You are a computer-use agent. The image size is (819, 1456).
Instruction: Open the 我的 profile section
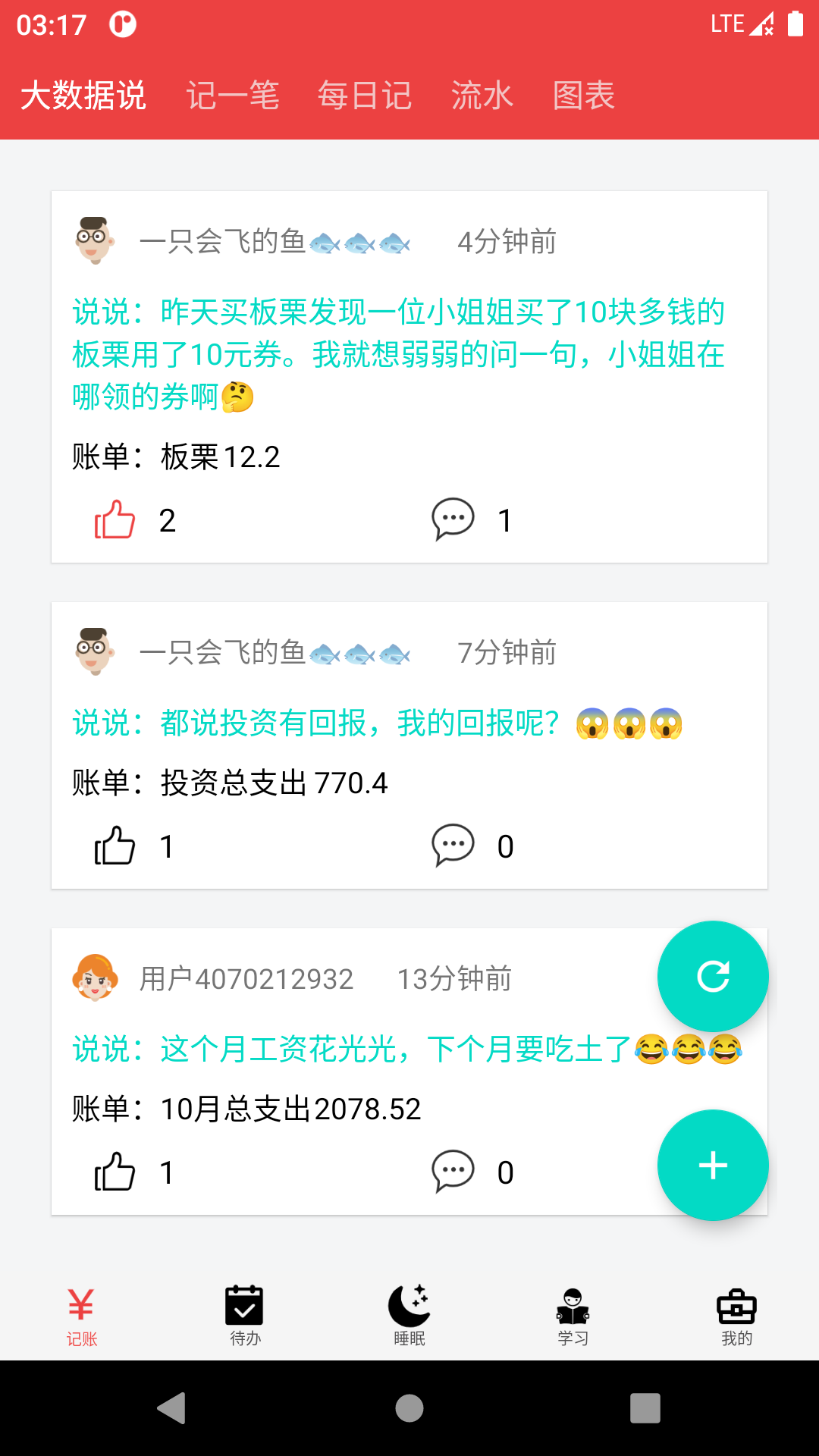point(736,1315)
